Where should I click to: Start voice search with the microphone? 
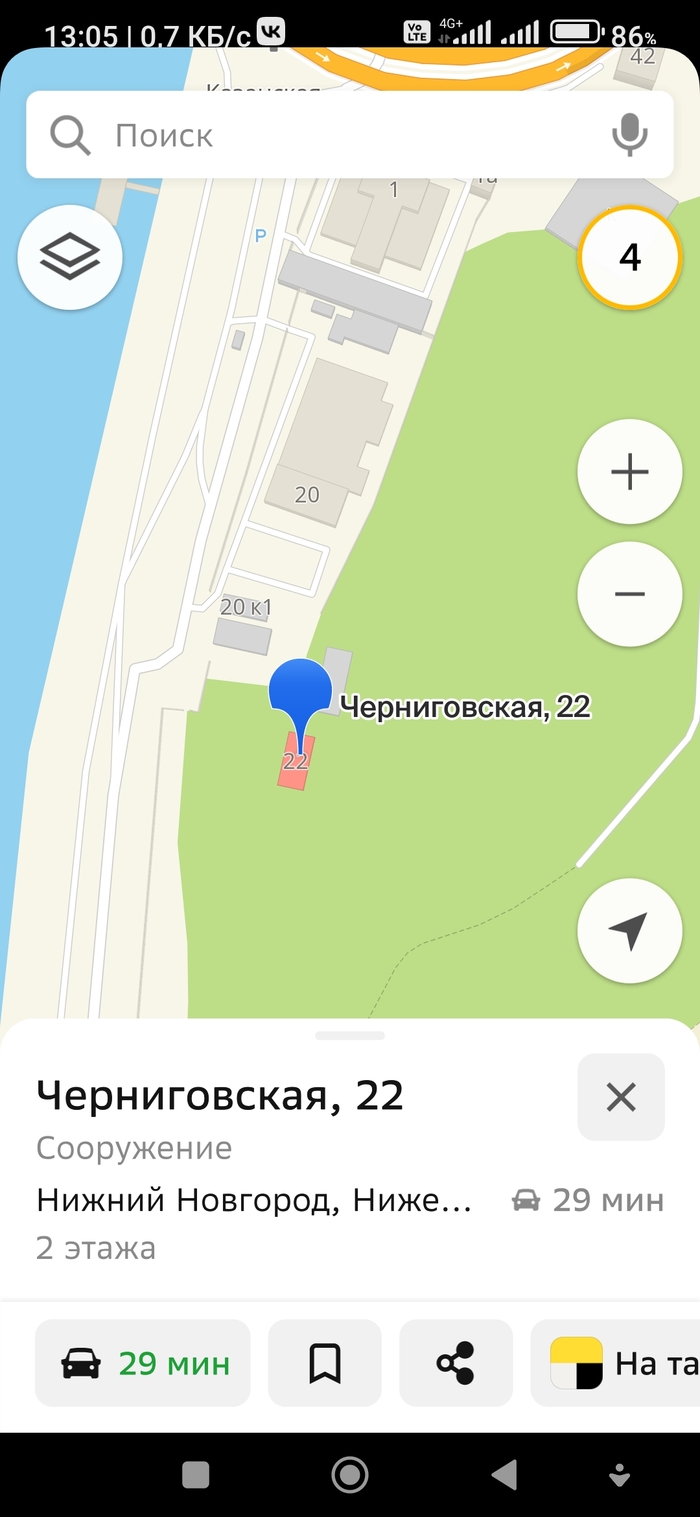[x=629, y=135]
